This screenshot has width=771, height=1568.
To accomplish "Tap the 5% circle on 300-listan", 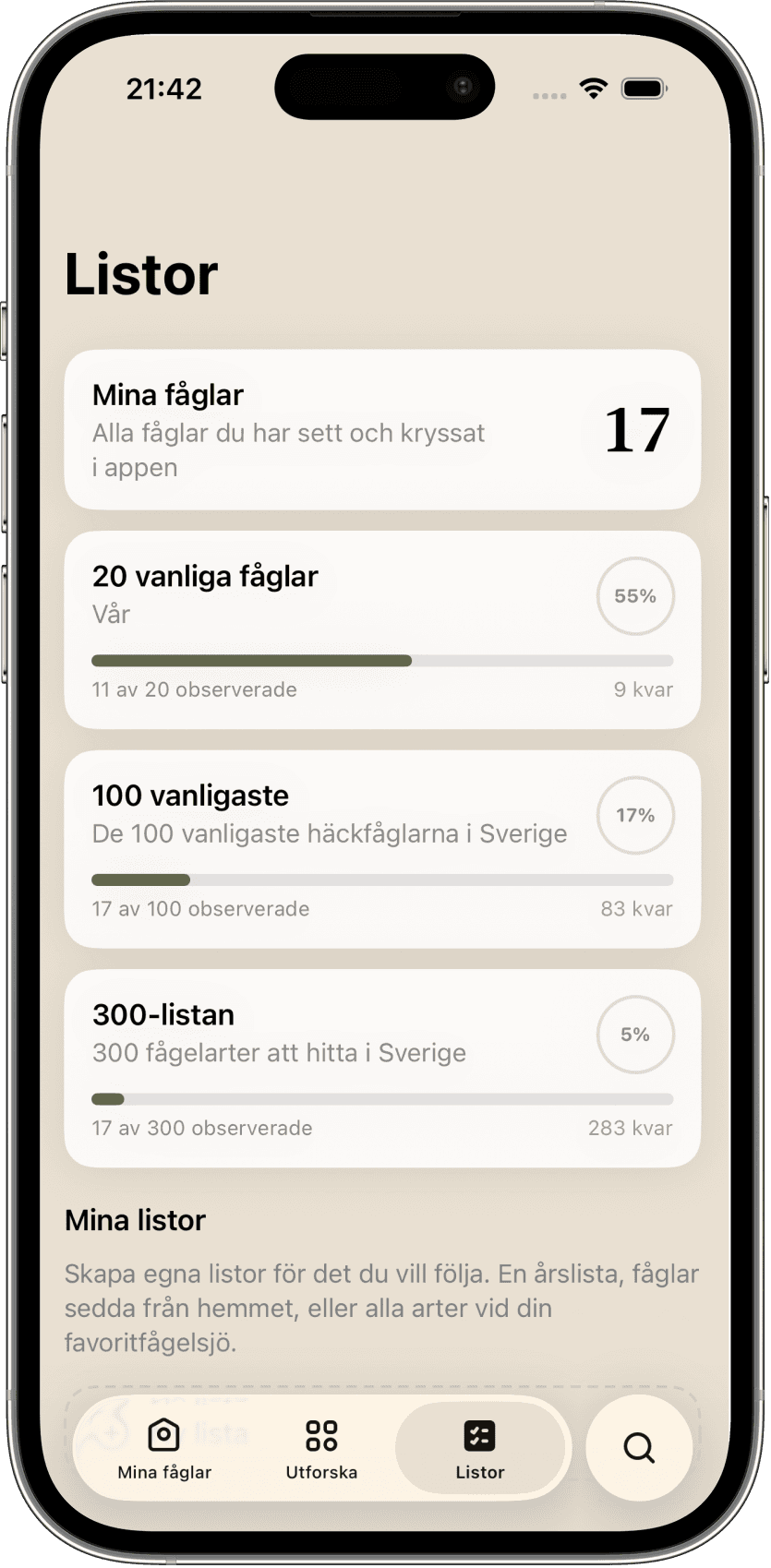I will (635, 1035).
